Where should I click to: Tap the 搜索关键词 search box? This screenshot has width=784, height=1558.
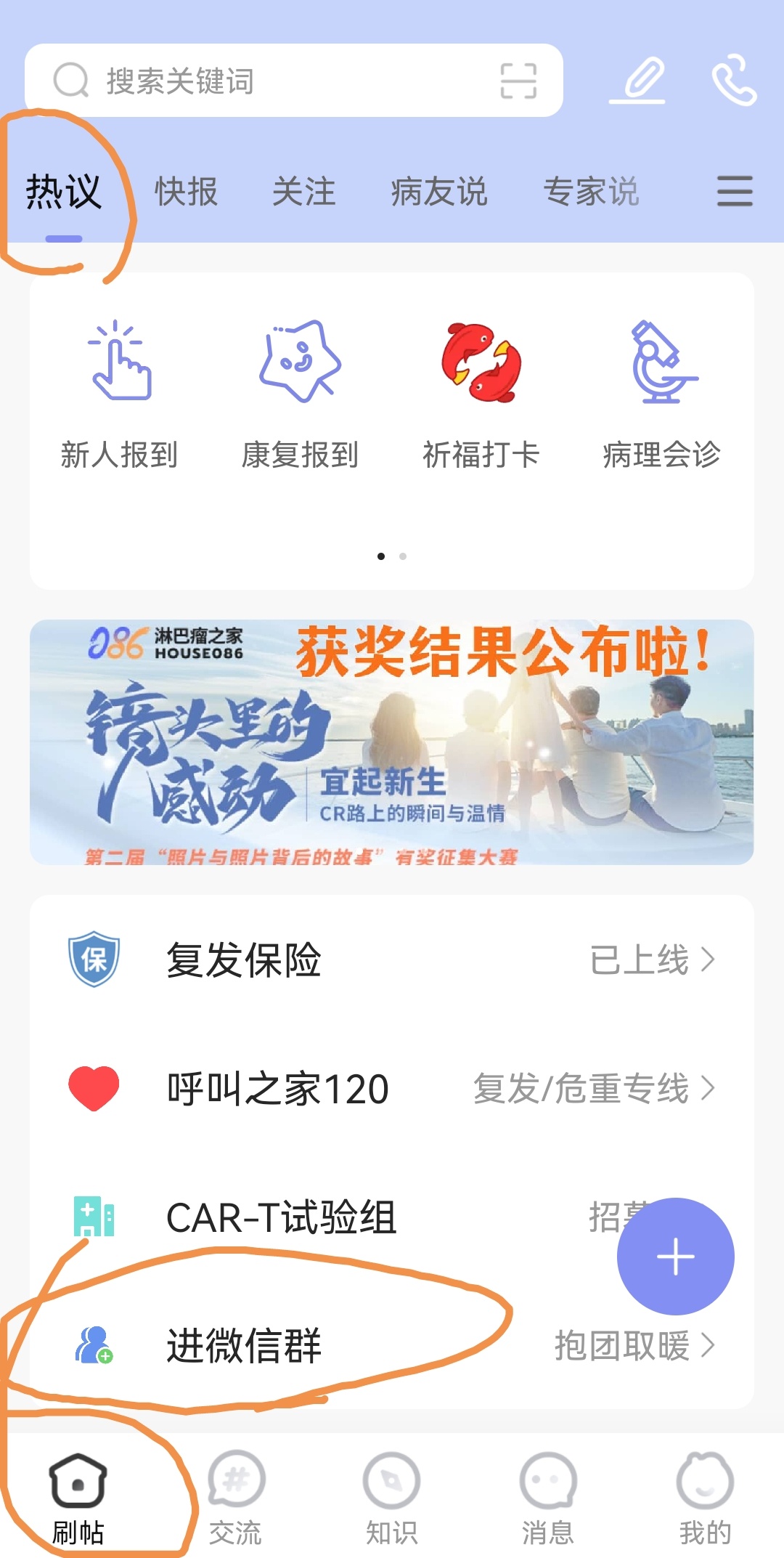pos(276,81)
